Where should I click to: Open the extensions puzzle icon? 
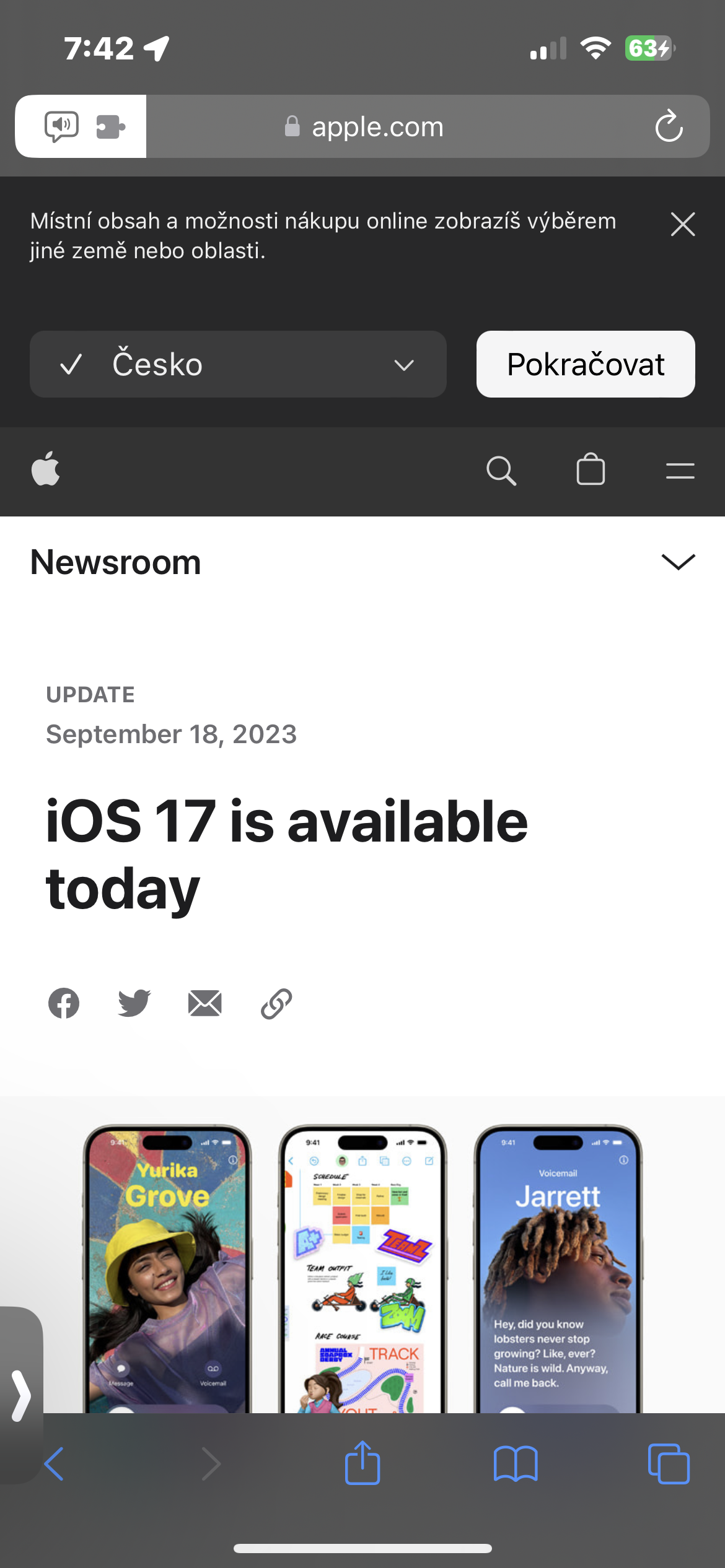(110, 127)
